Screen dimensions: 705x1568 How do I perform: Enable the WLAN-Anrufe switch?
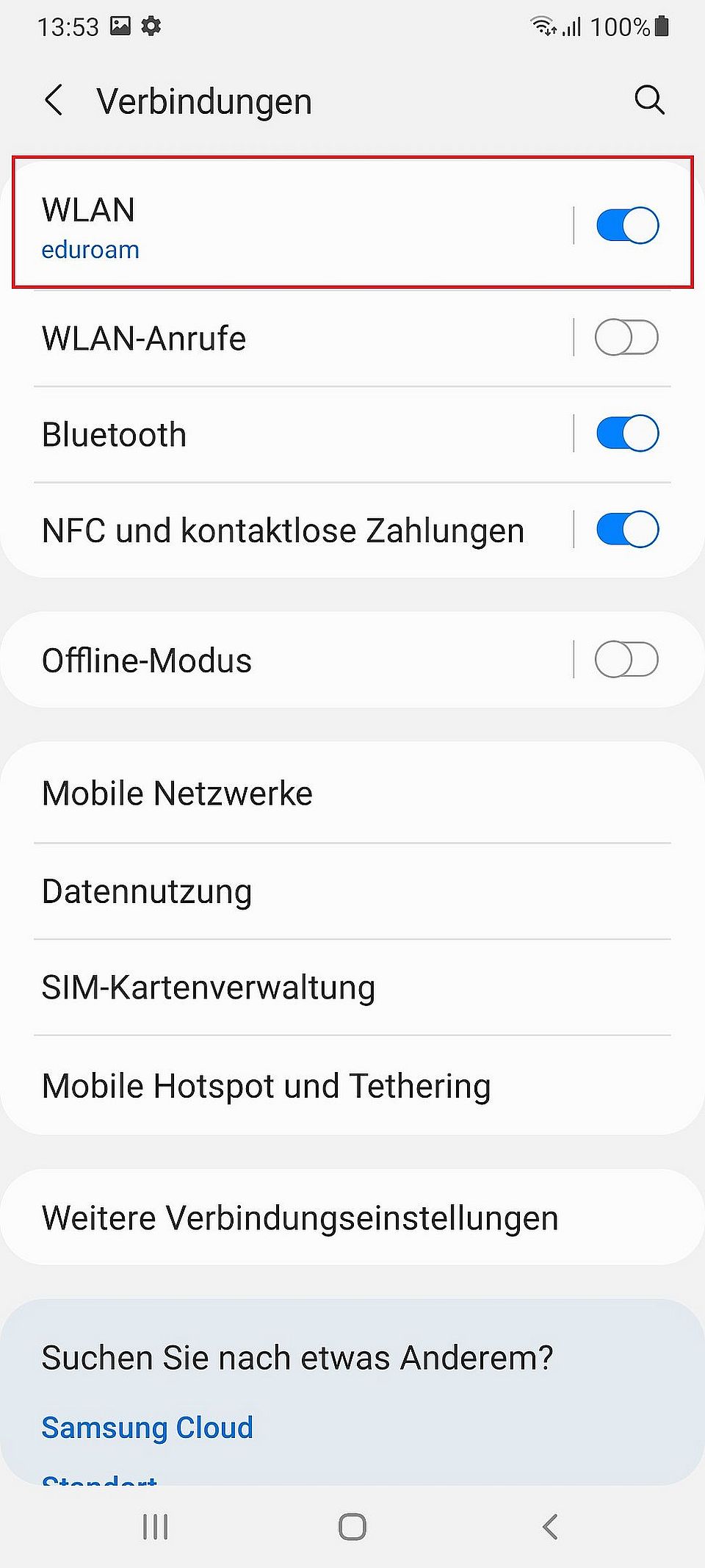click(x=626, y=338)
